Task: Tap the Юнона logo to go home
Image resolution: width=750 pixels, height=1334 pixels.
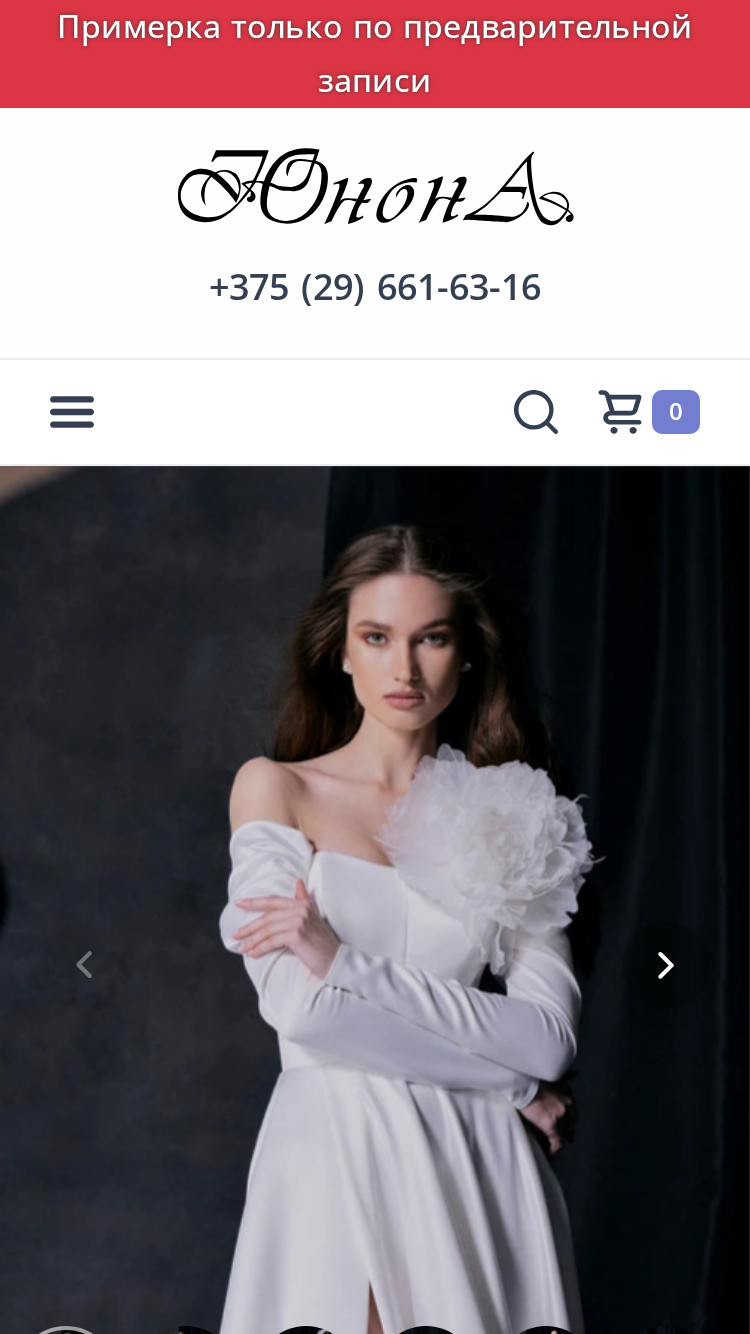Action: (375, 187)
